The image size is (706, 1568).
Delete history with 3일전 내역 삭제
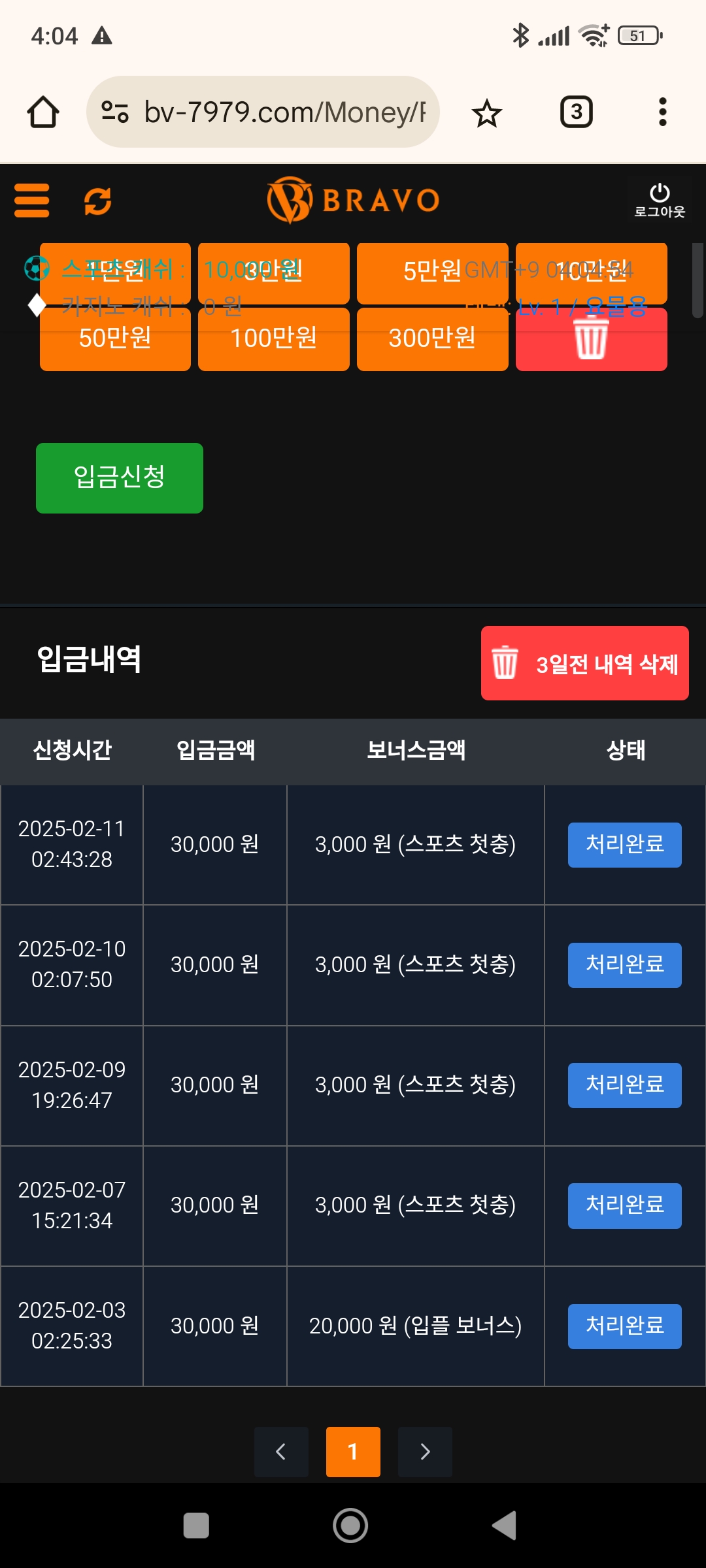pyautogui.click(x=585, y=663)
